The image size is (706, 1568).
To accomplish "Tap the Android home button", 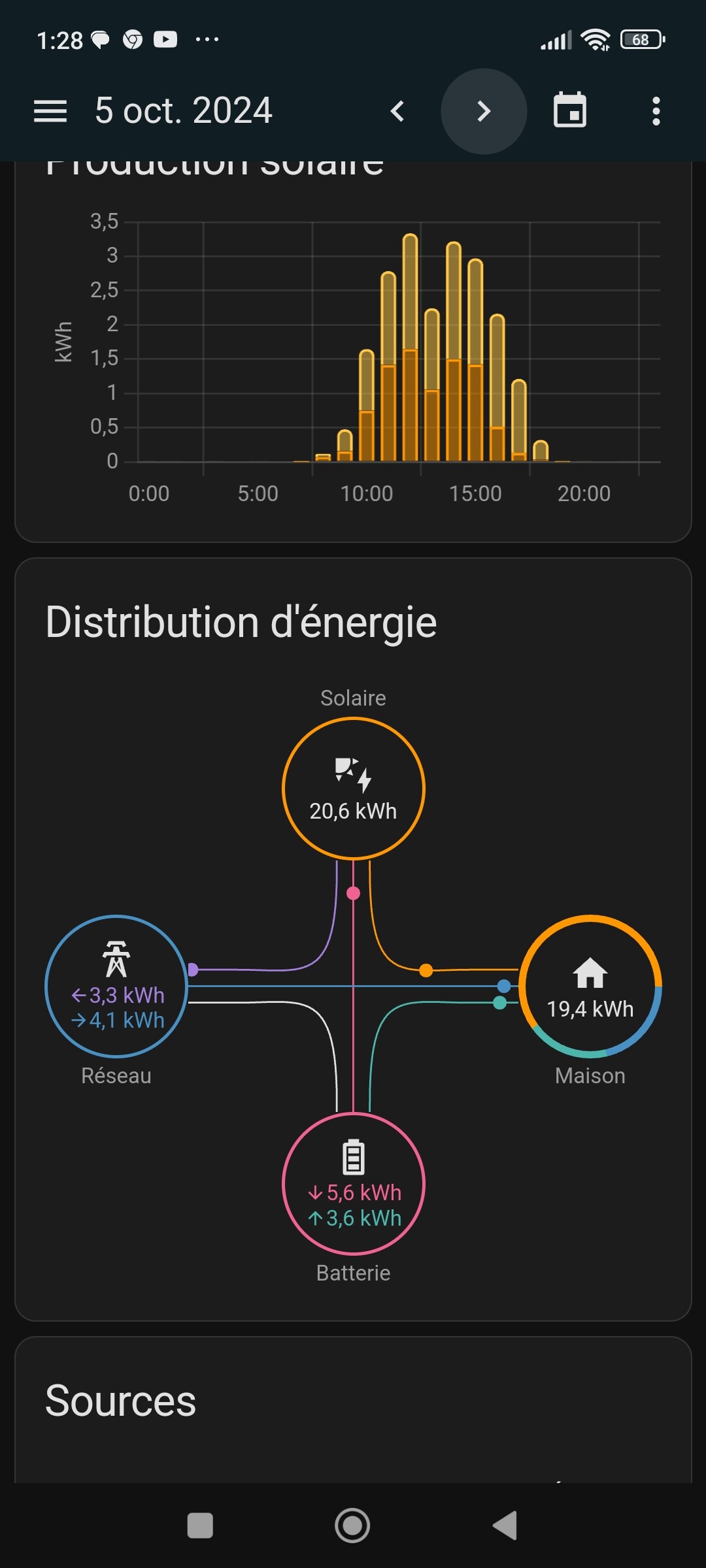I will [352, 1526].
